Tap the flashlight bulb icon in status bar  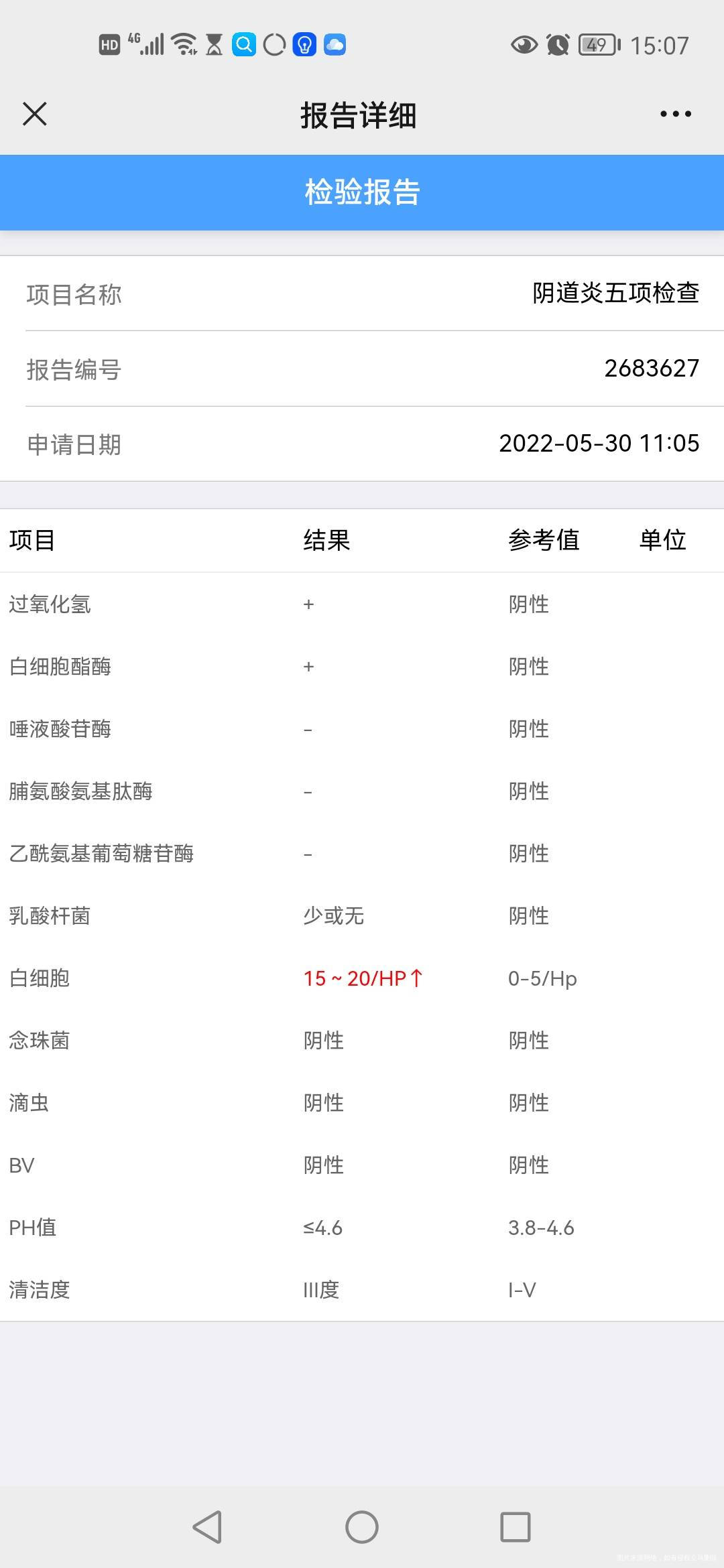click(304, 45)
